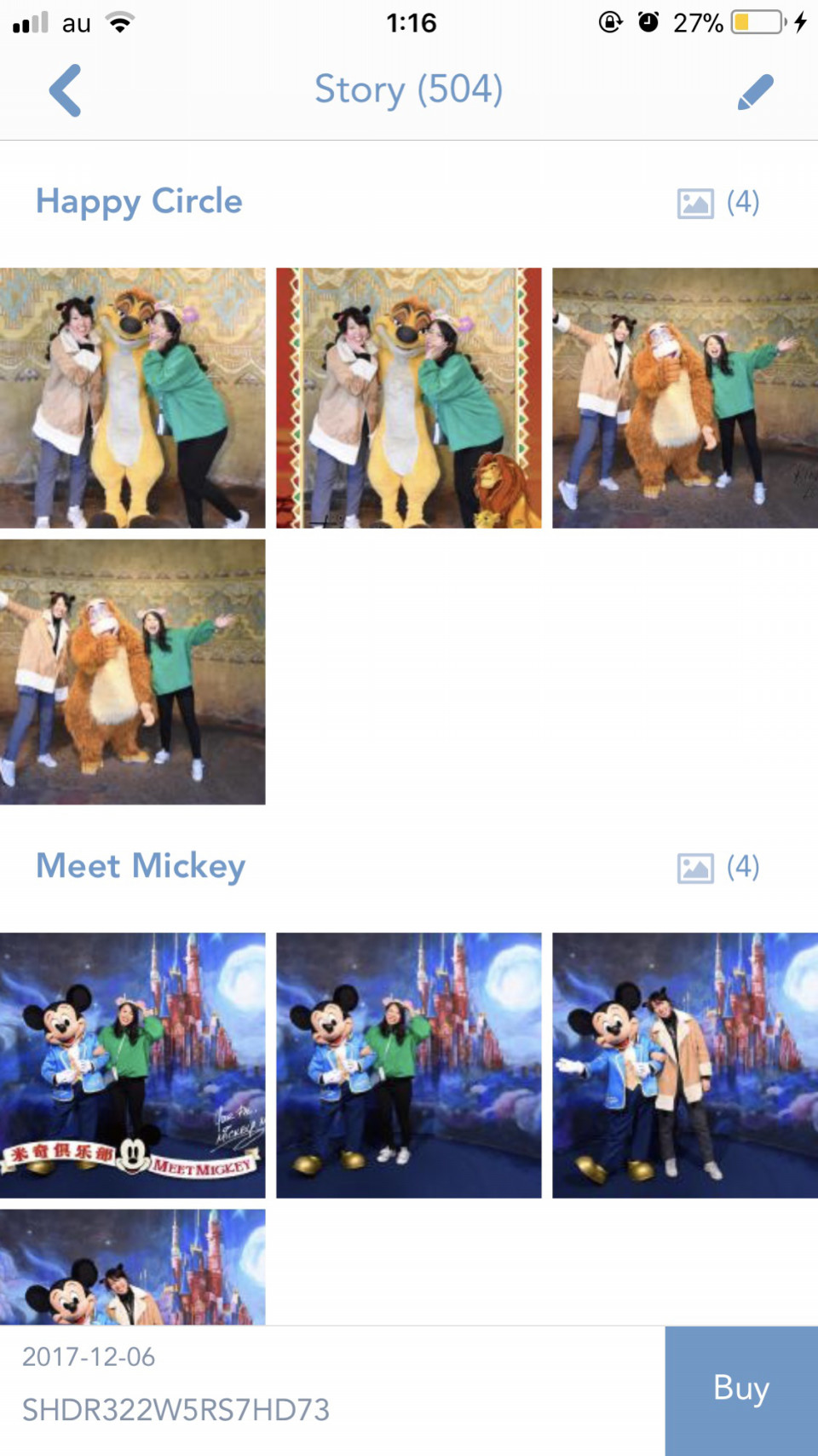Open the Happy Circle photo with Lion King border

(408, 398)
